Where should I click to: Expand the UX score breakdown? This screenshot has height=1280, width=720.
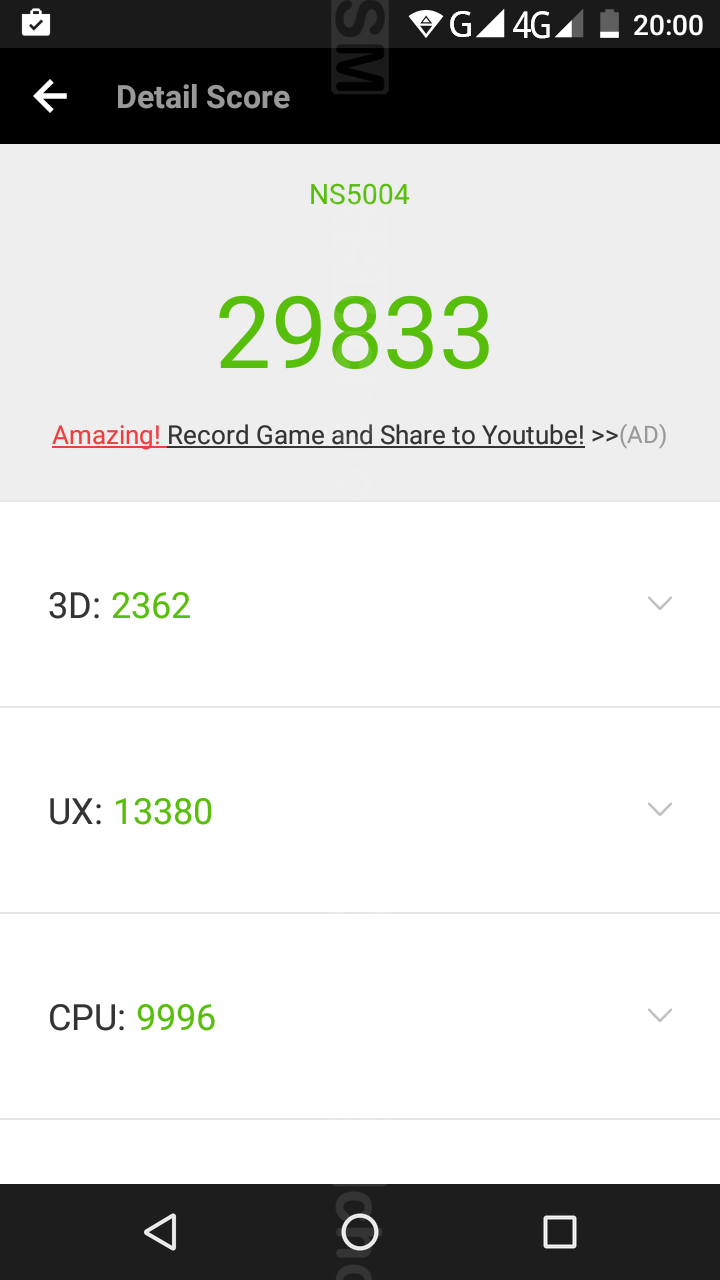pos(659,810)
